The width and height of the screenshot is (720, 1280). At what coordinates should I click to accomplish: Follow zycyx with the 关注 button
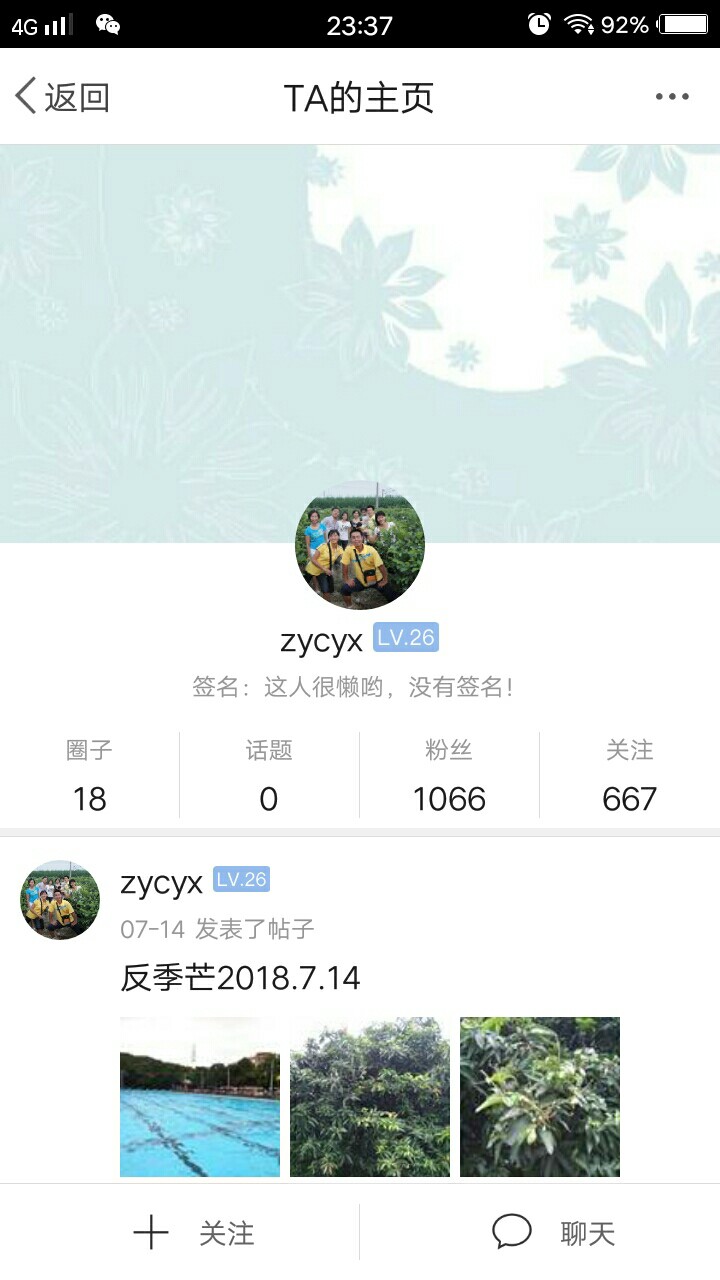pos(194,1233)
